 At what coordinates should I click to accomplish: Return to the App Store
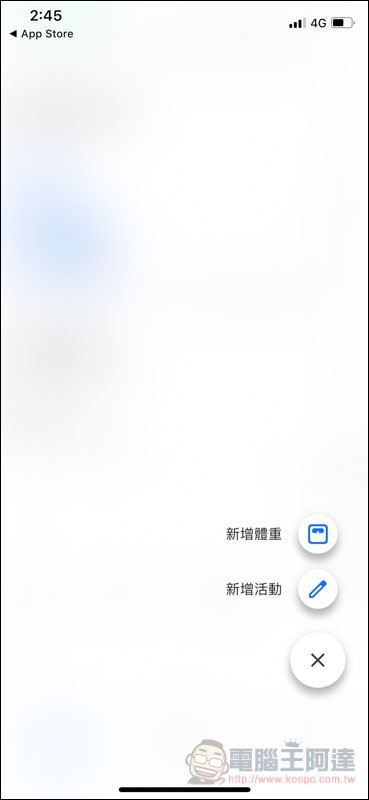coord(41,34)
